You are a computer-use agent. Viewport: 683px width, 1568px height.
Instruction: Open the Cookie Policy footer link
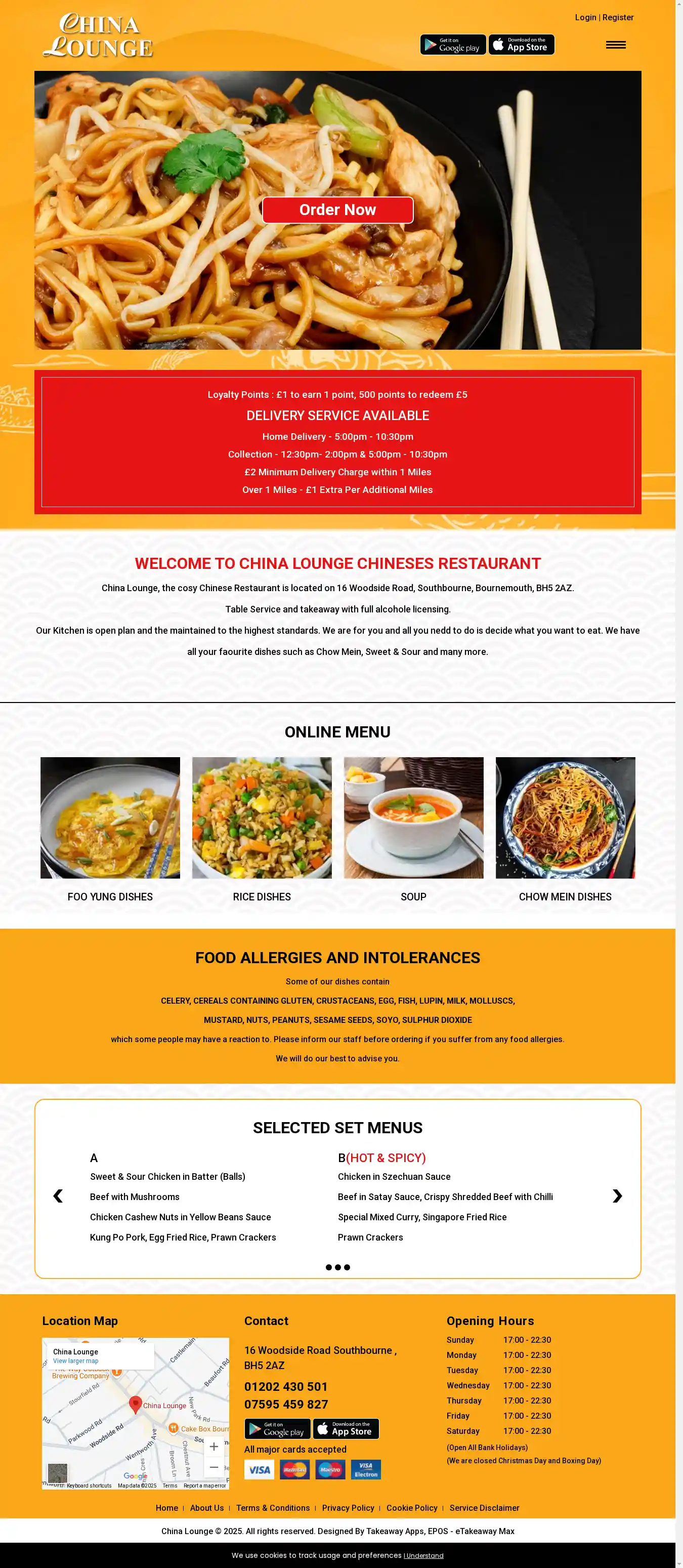tap(412, 1508)
